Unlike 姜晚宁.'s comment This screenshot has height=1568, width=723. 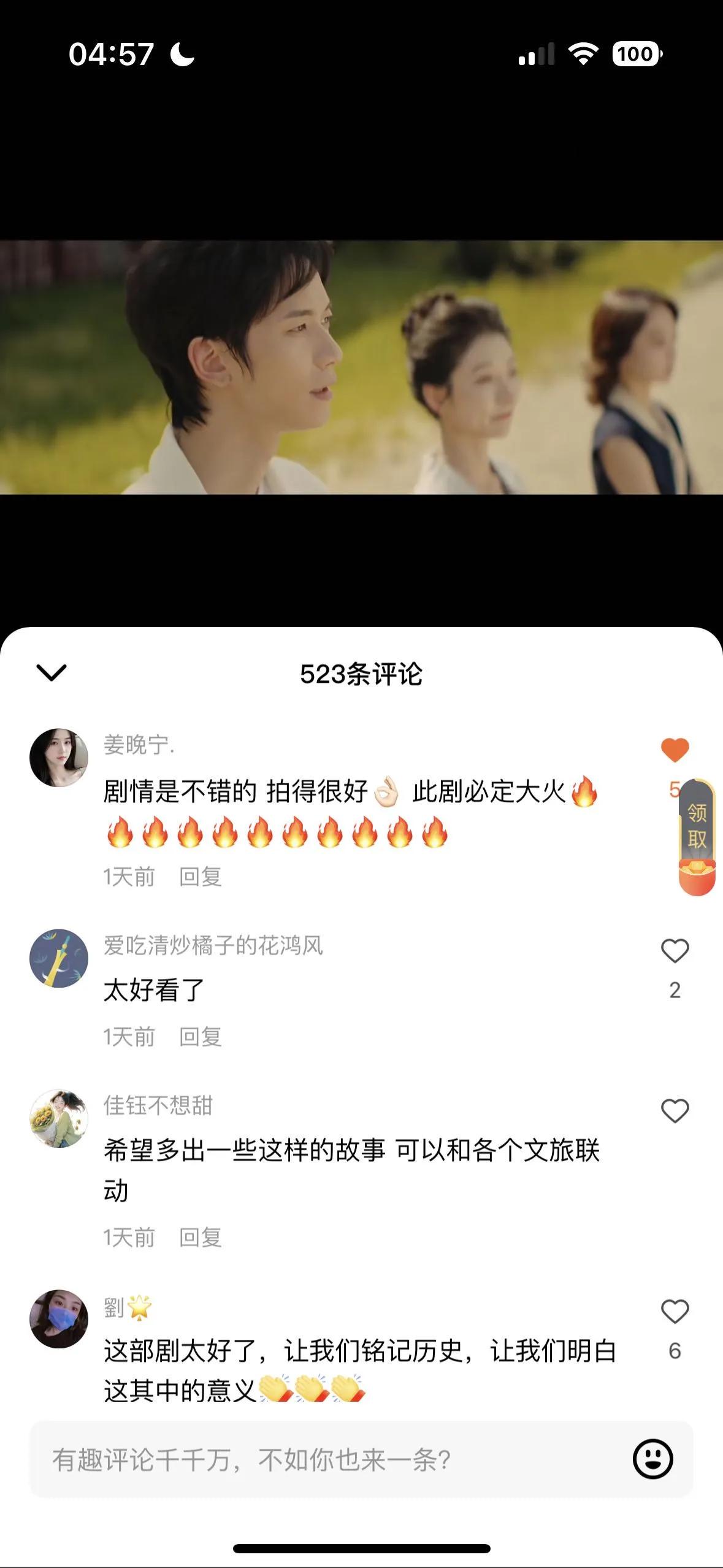pos(675,750)
